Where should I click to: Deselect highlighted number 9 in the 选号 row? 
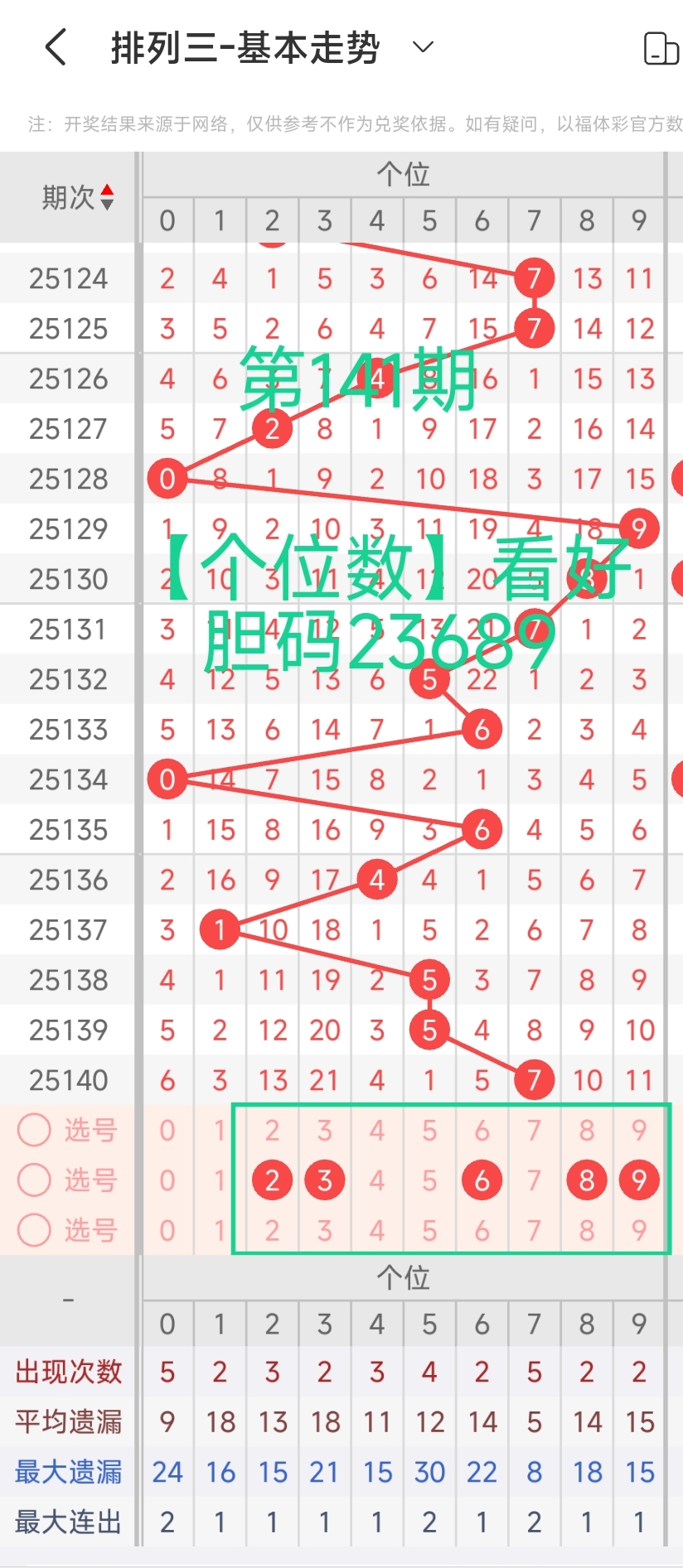[x=639, y=1180]
